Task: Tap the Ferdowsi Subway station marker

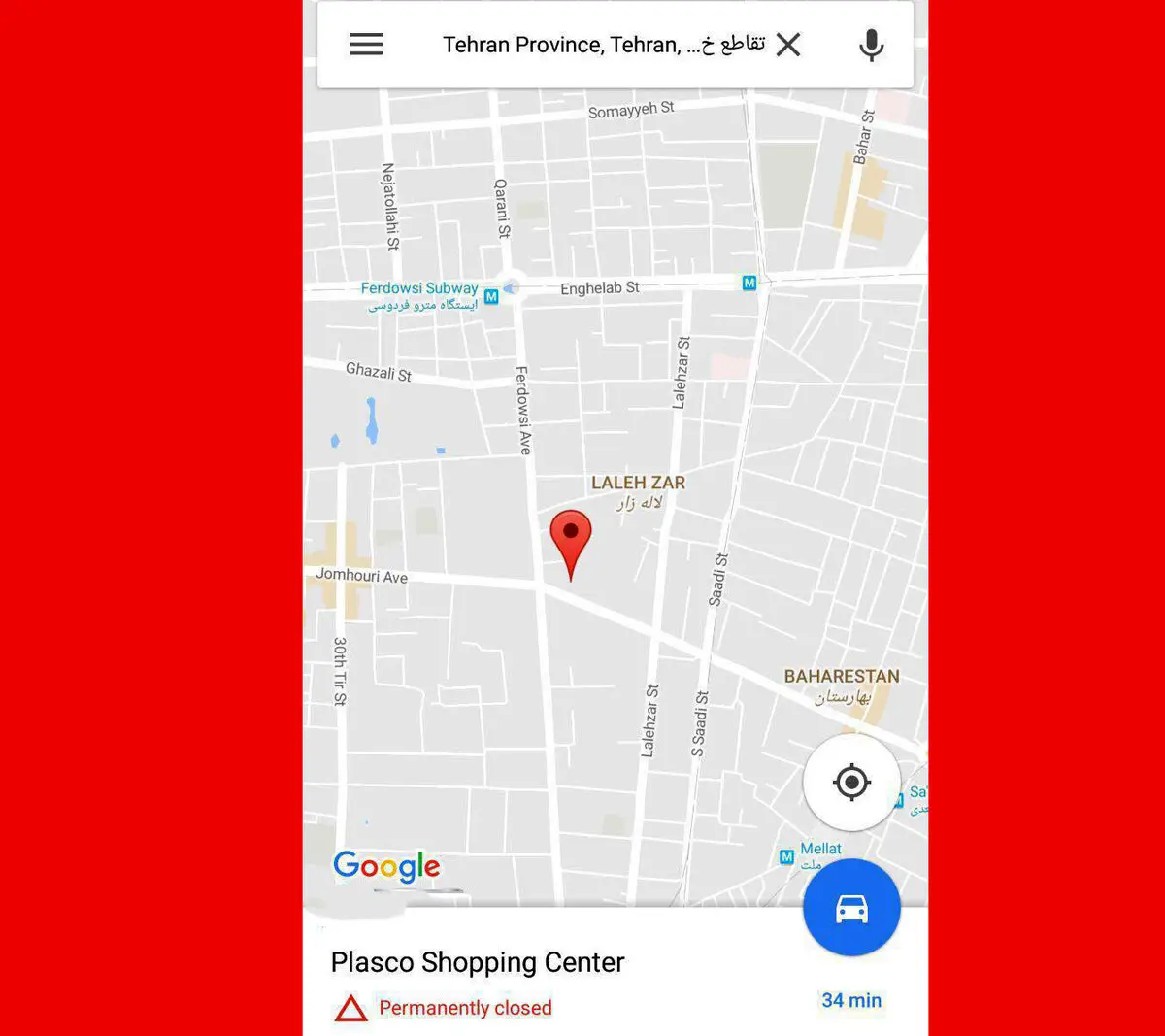Action: [x=491, y=296]
